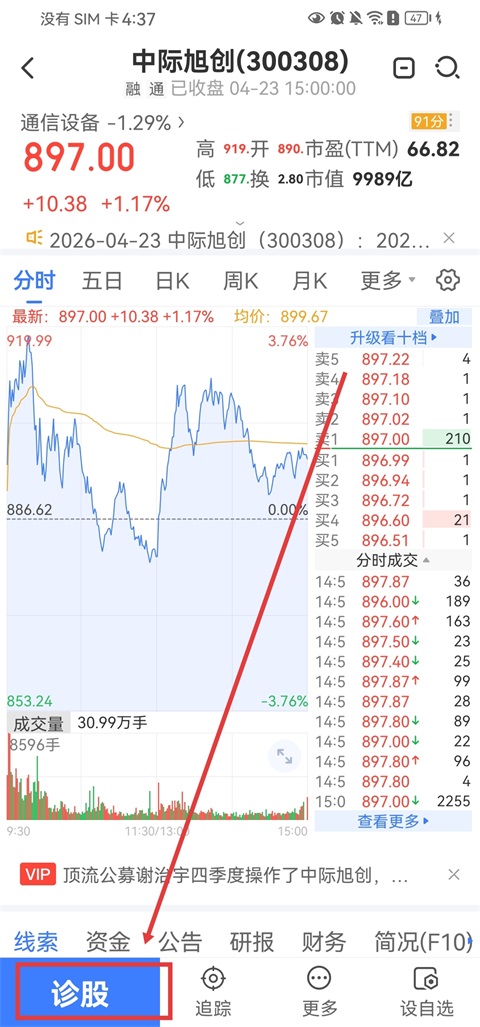480x1027 pixels.
Task: Expand the volume chart to fullscreen
Action: [285, 756]
